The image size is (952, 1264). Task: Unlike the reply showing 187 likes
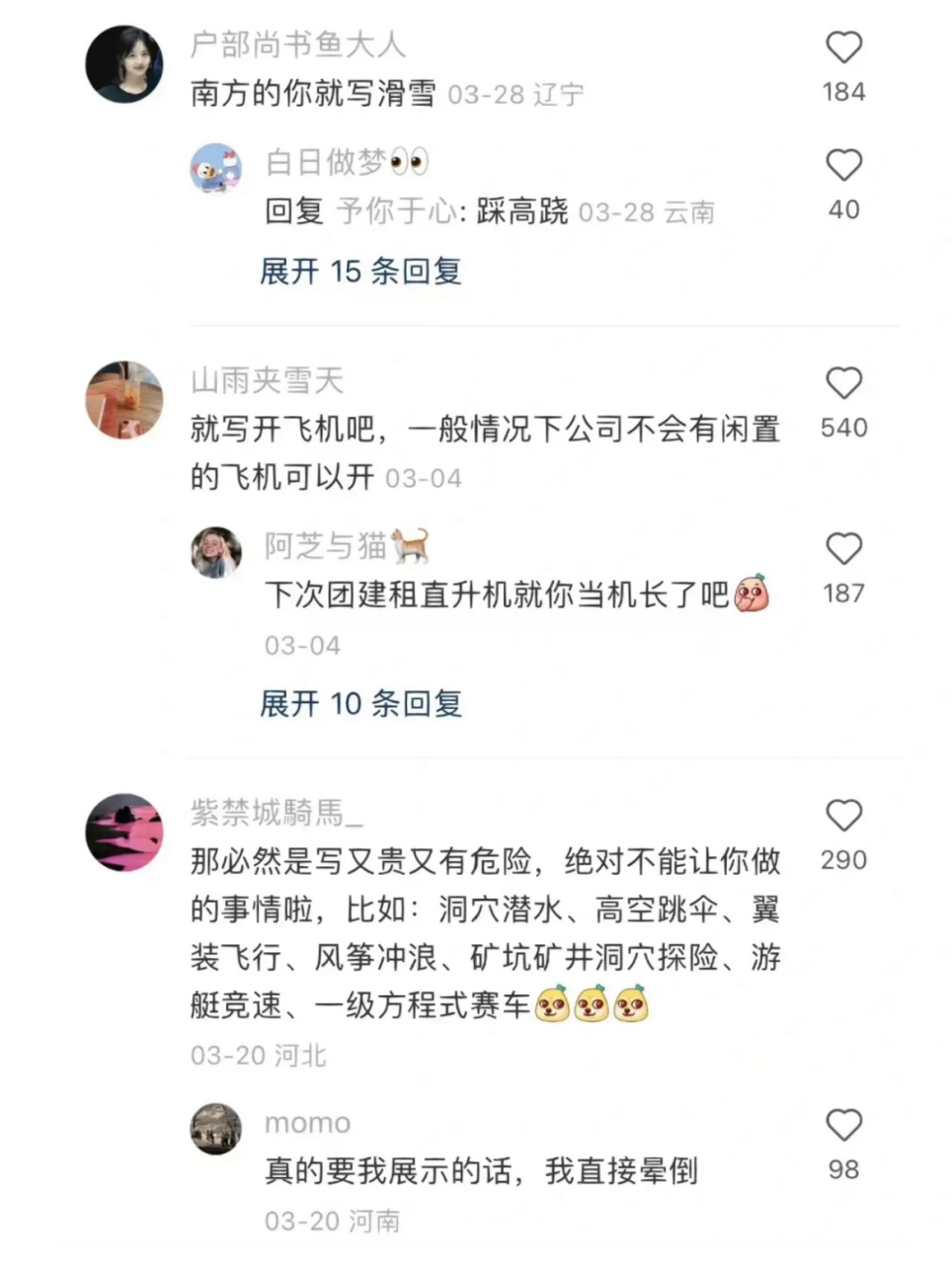click(844, 549)
